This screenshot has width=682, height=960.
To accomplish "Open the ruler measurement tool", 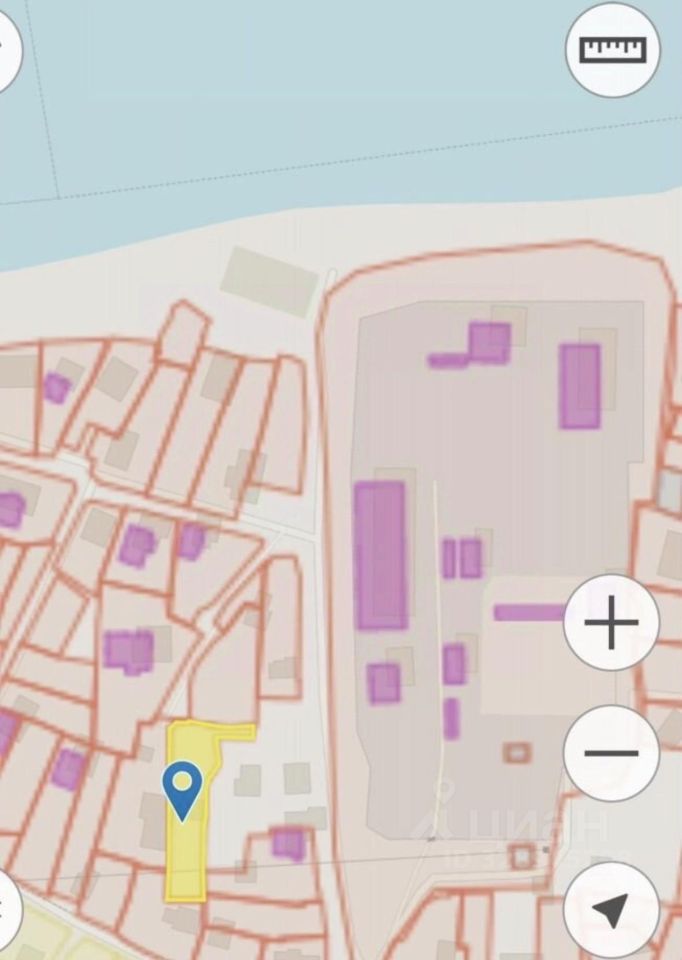I will [x=613, y=50].
